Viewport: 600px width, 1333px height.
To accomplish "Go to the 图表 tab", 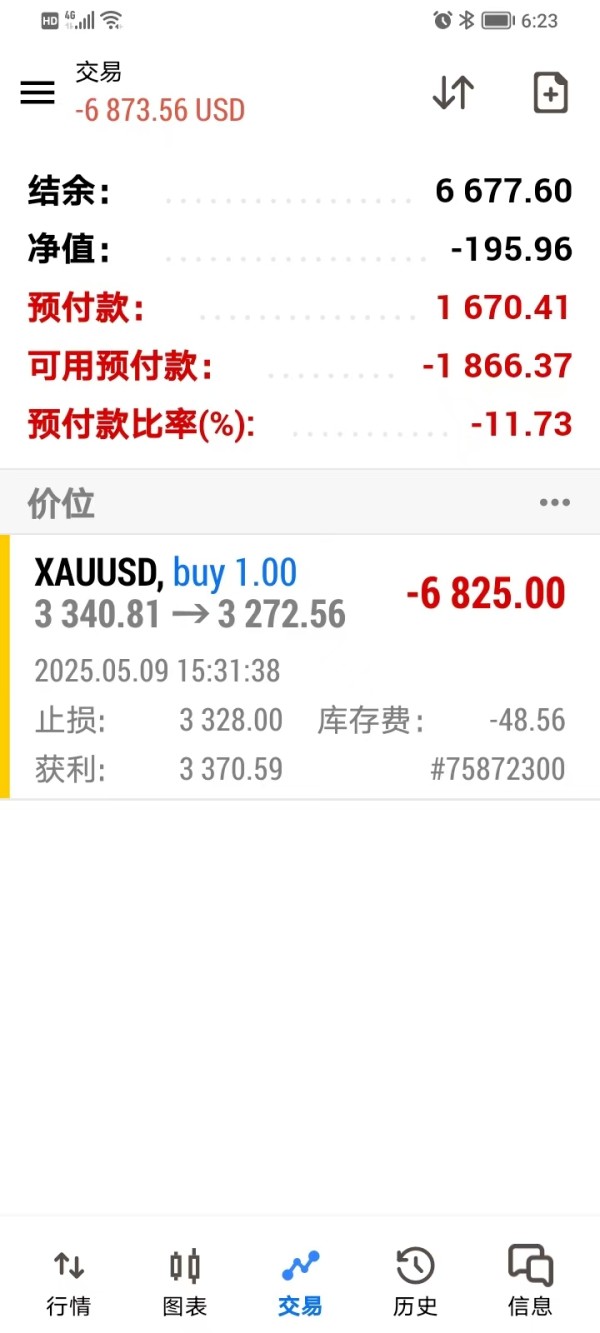I will 184,1281.
